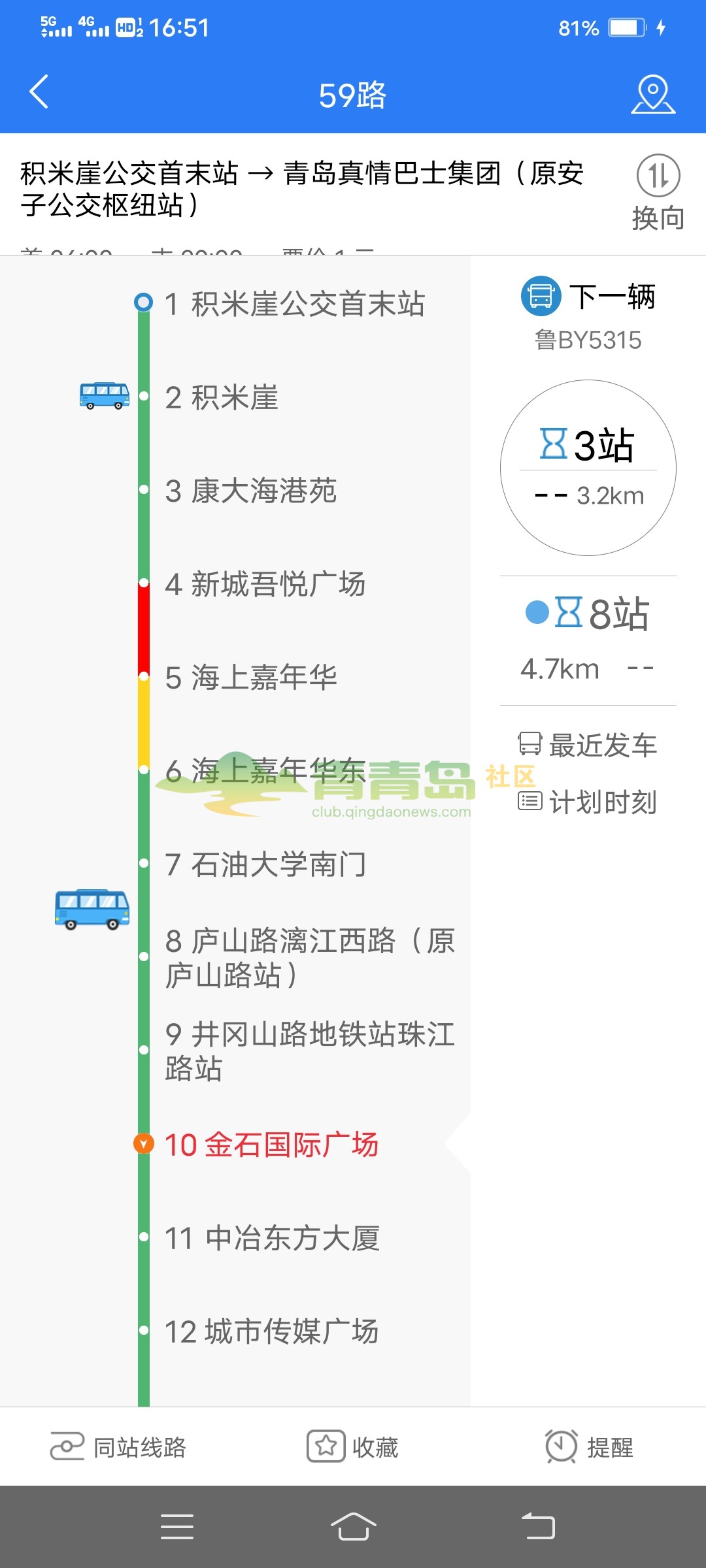Choose stop 4 新城吾悦广场
The image size is (706, 1568).
pos(265,584)
